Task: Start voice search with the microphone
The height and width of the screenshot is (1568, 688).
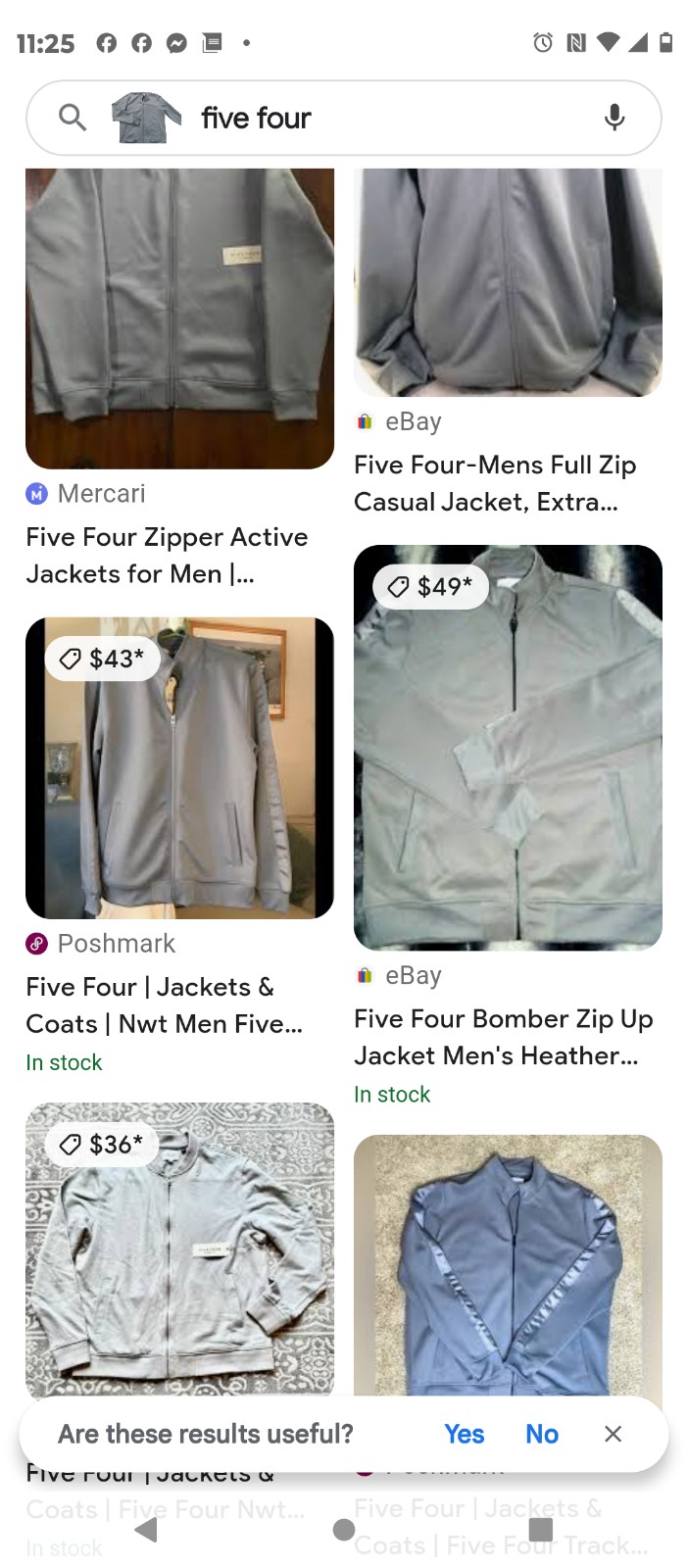Action: tap(614, 118)
